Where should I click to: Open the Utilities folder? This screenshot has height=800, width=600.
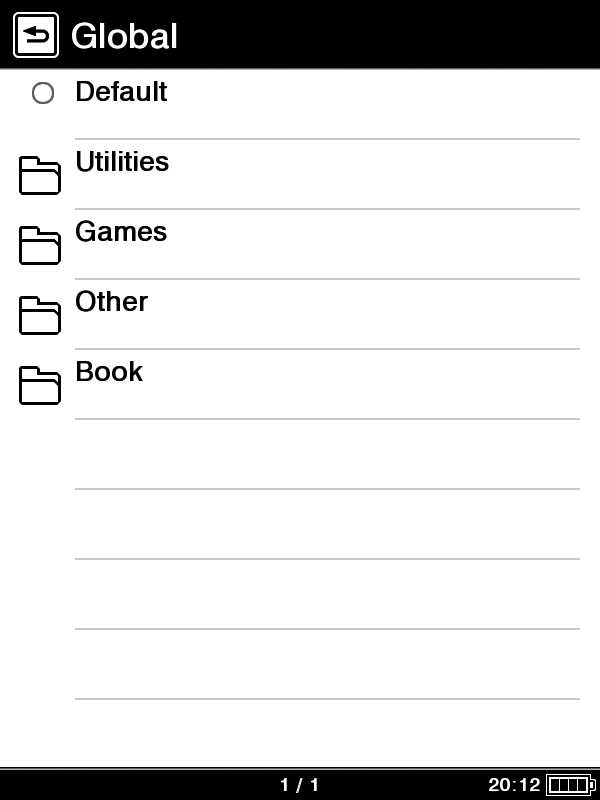tap(122, 163)
